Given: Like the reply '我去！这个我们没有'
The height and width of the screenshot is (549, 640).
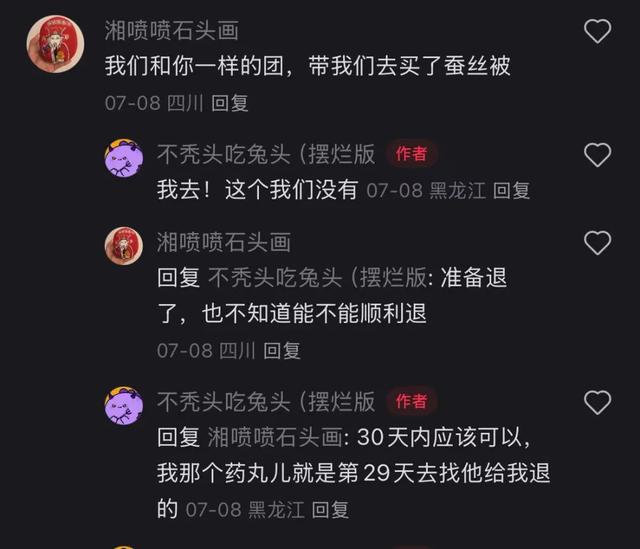Looking at the screenshot, I should pos(597,155).
